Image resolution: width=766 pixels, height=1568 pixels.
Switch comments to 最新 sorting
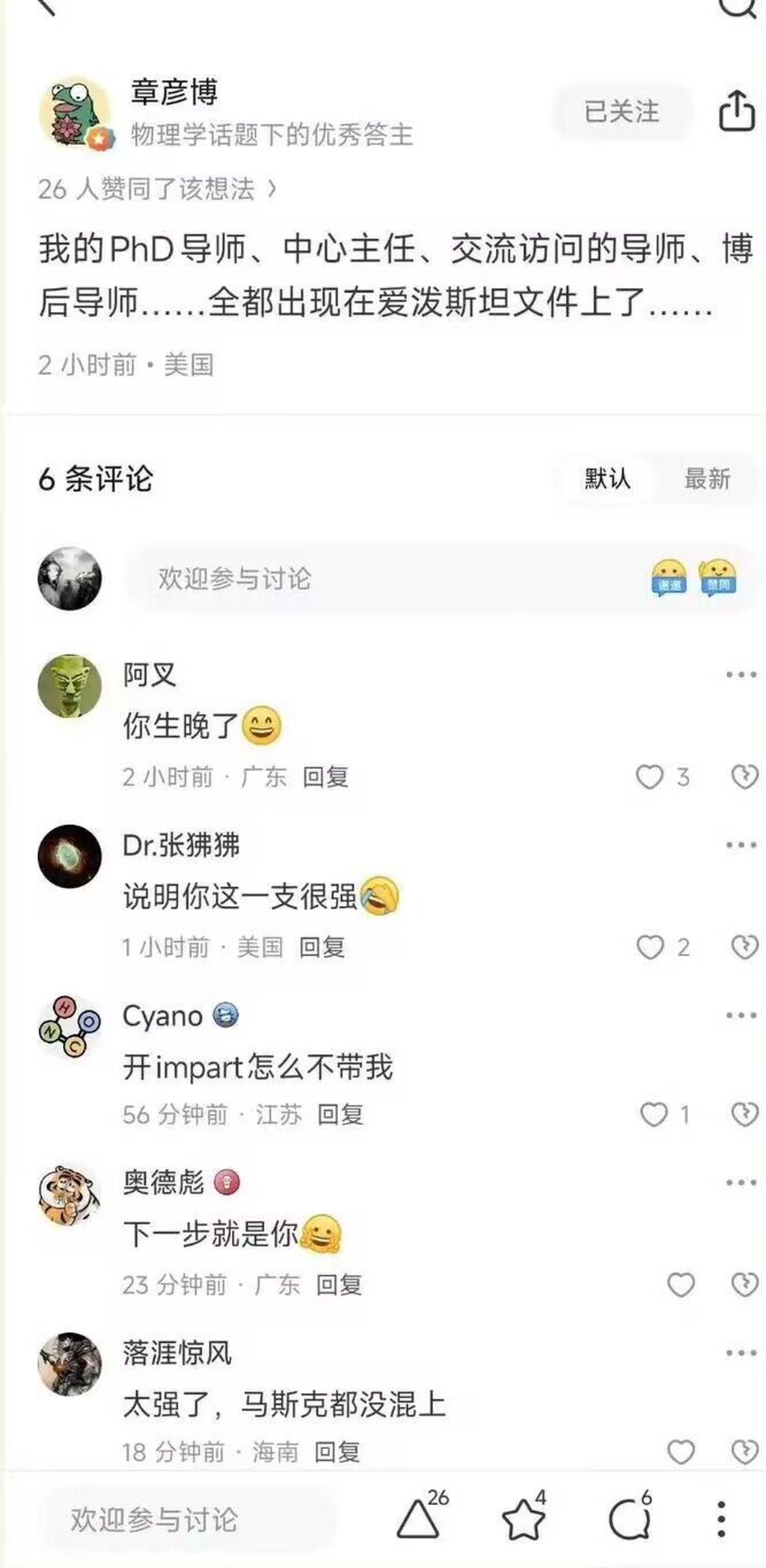point(707,479)
